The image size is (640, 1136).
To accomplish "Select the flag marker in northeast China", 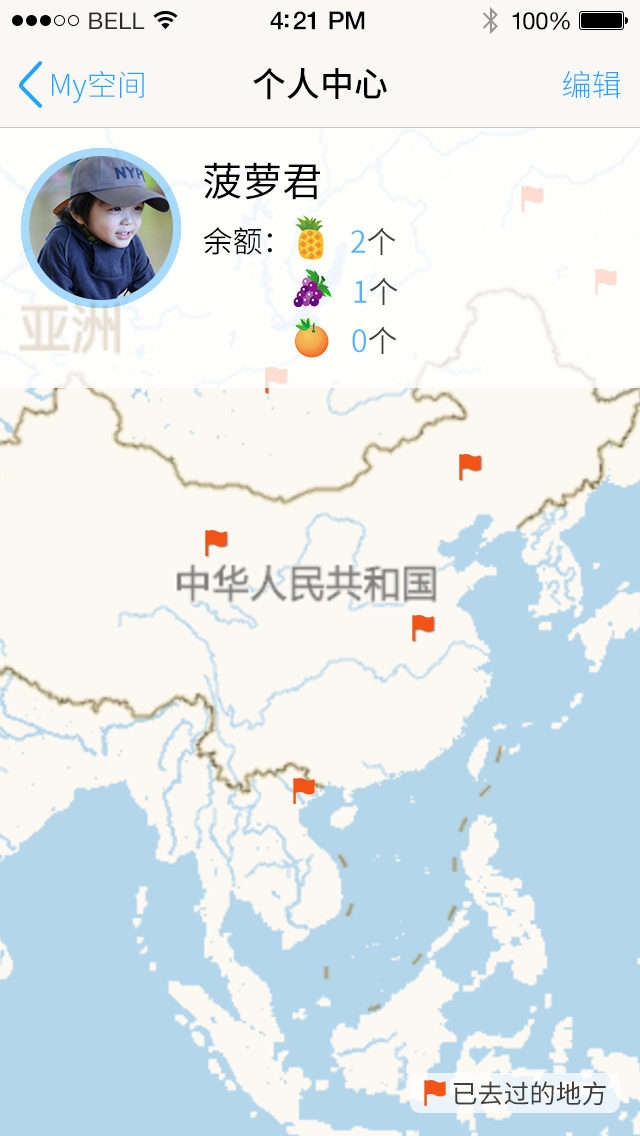I will (469, 466).
